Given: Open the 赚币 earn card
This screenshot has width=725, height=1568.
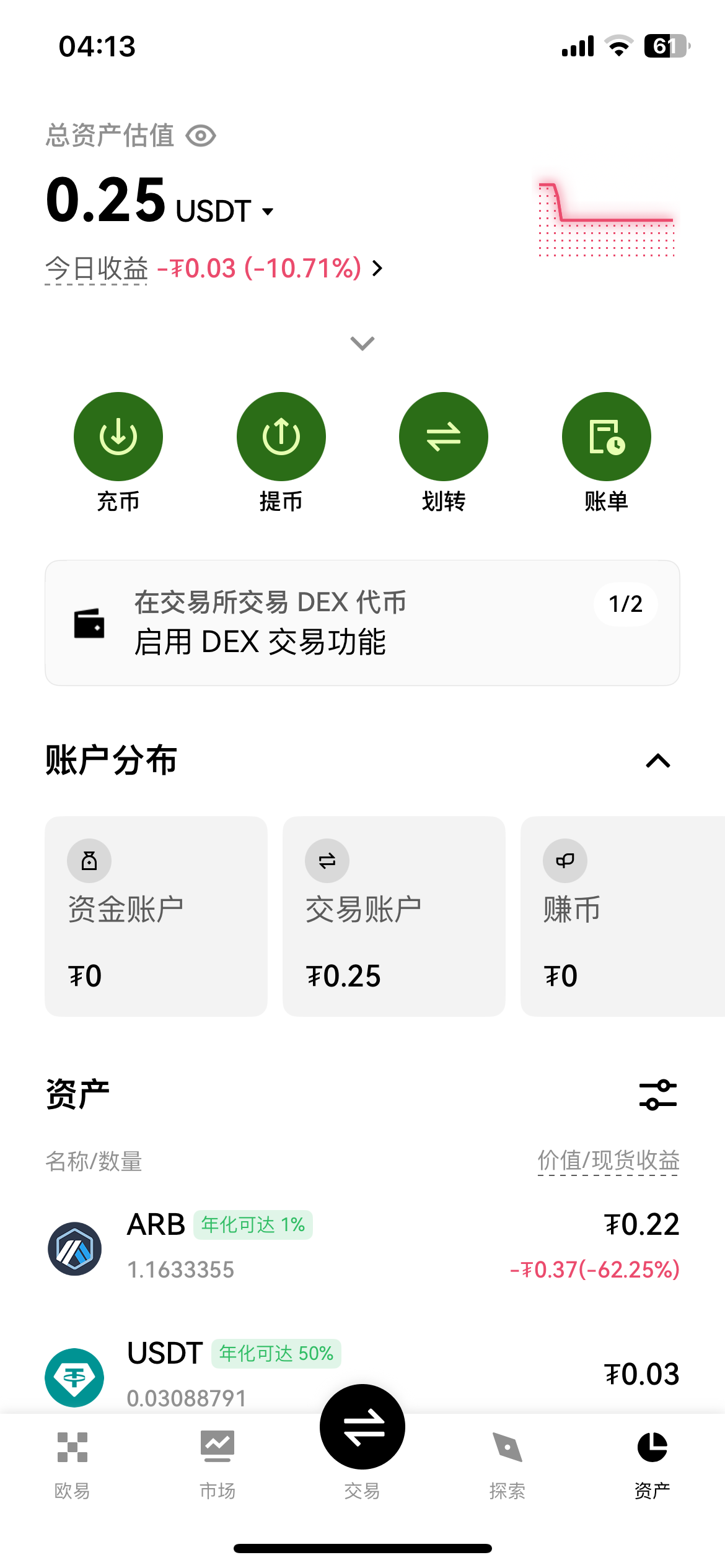Looking at the screenshot, I should click(622, 917).
